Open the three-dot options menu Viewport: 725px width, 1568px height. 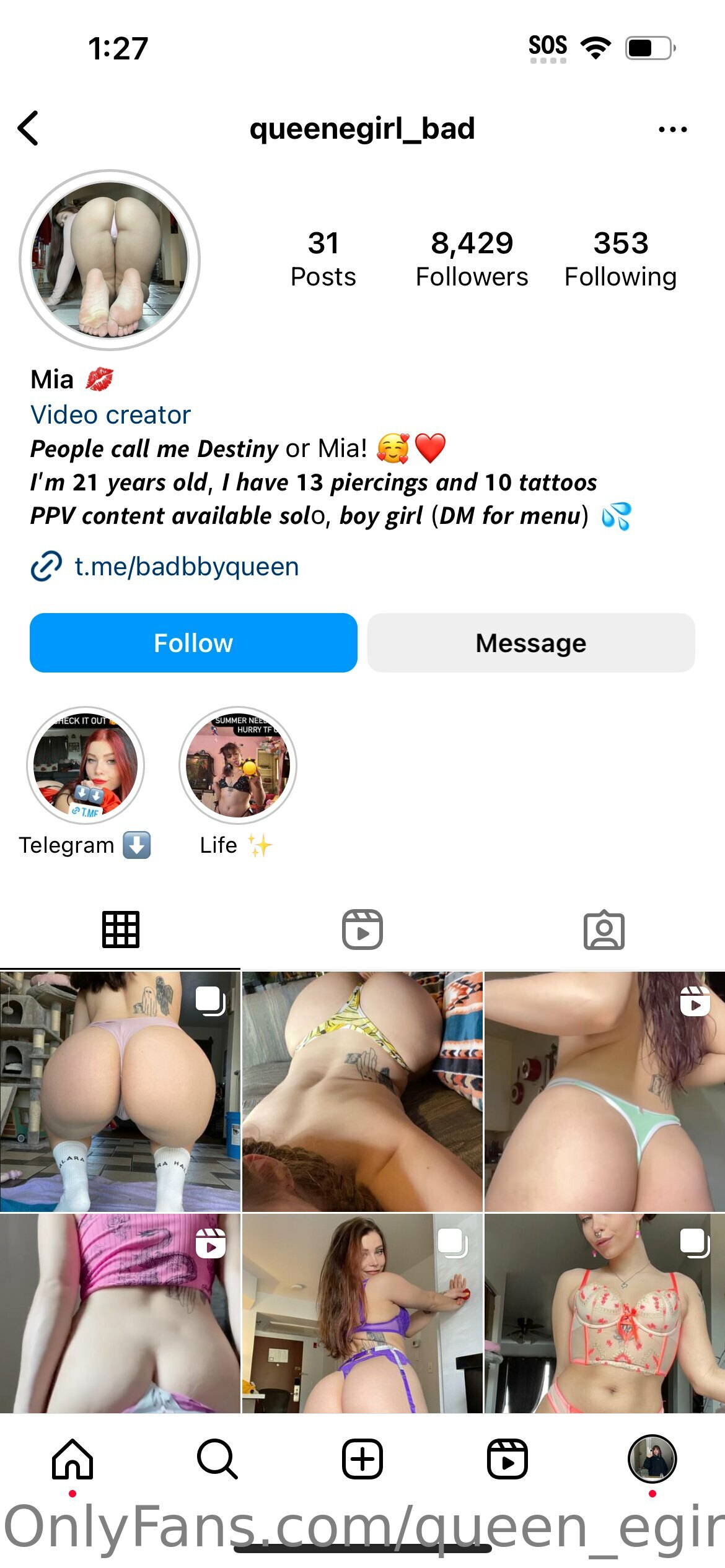pos(672,129)
